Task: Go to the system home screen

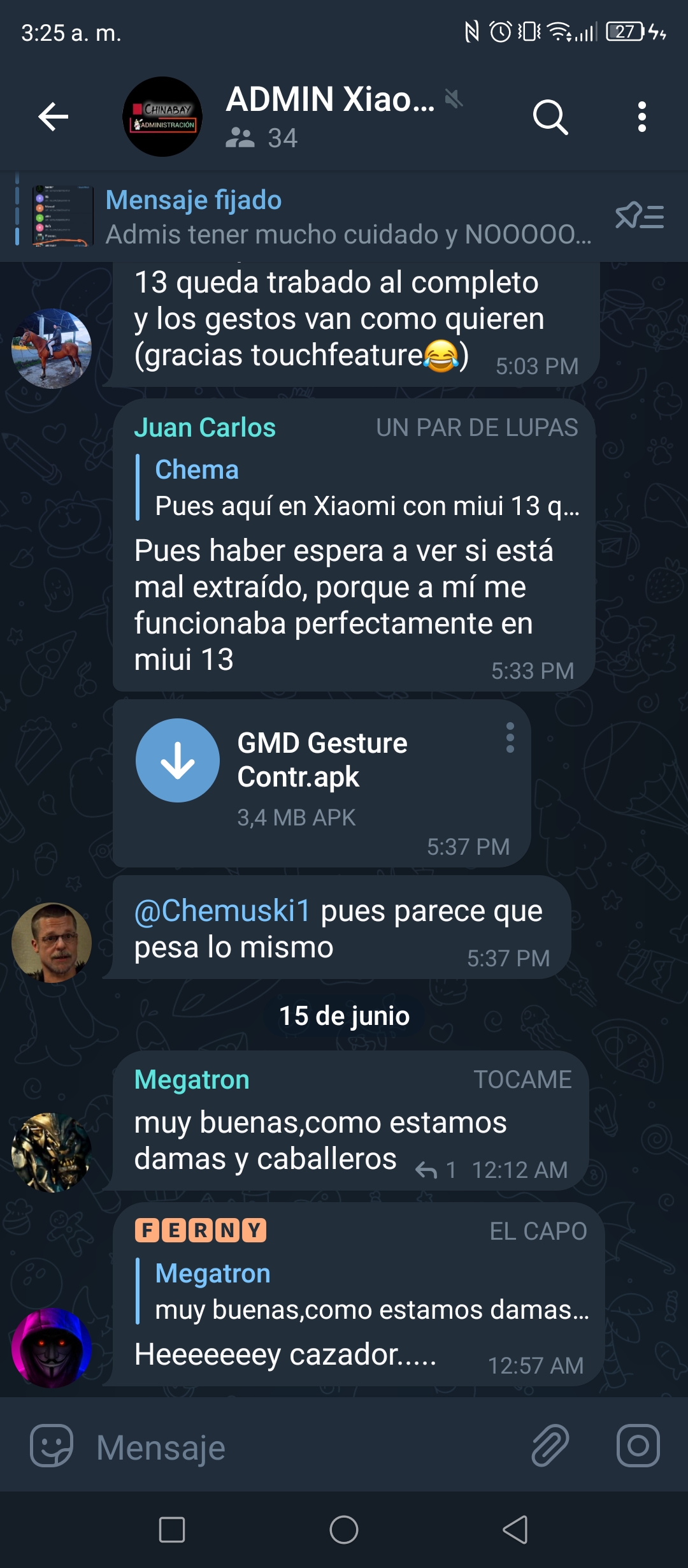Action: click(x=344, y=1530)
